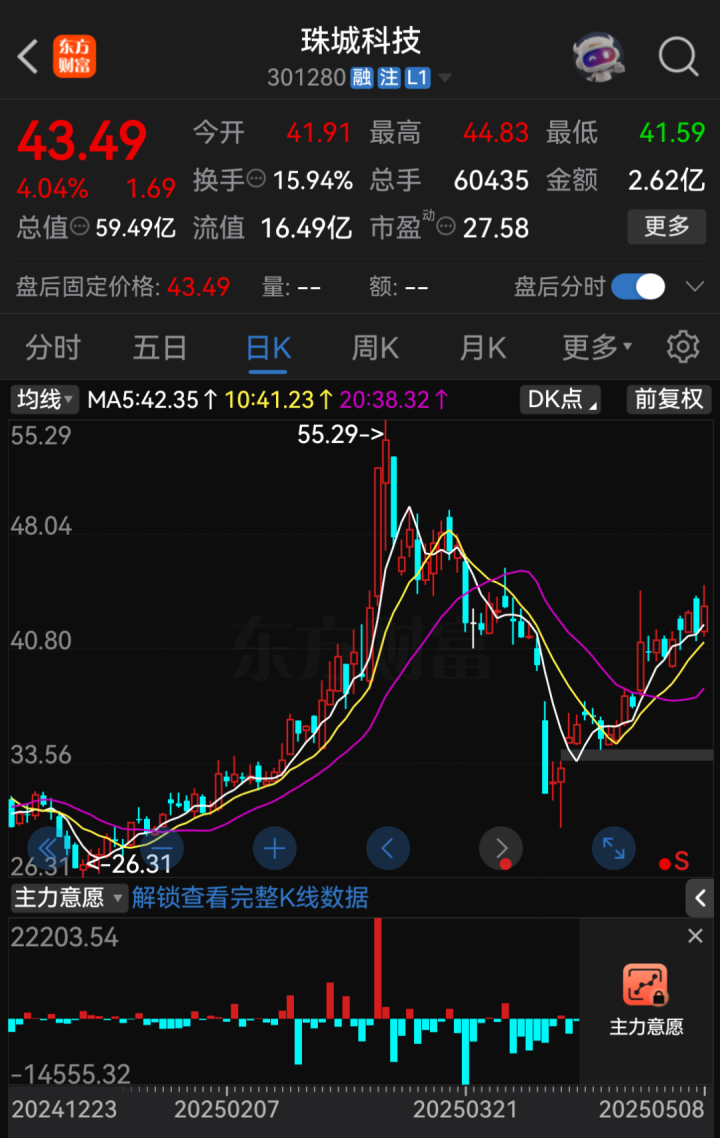Close the 主力意愿 unlock overlay
This screenshot has width=720, height=1138.
[696, 936]
